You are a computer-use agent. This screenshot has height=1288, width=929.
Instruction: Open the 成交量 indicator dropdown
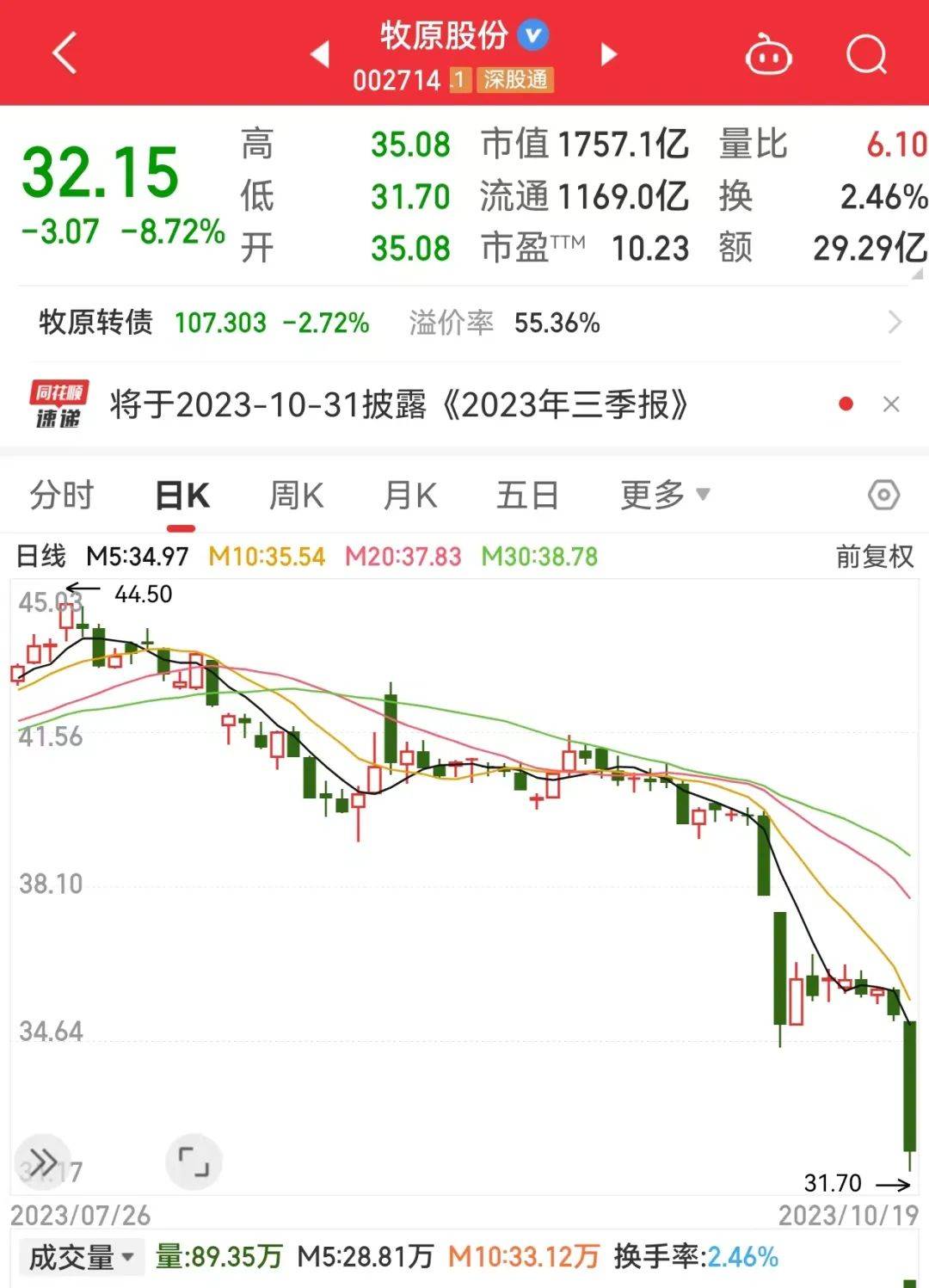[x=82, y=1257]
